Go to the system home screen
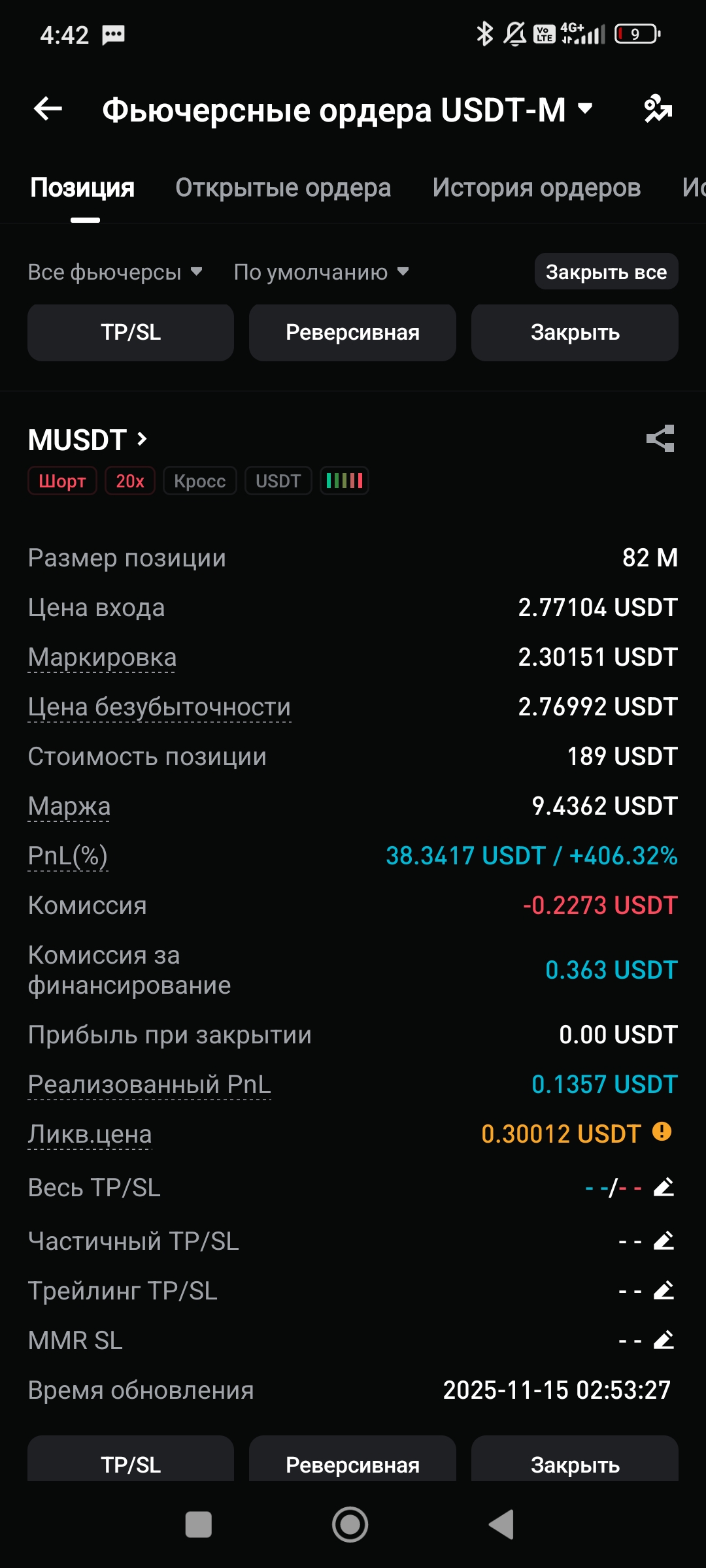This screenshot has width=706, height=1568. pos(350,1525)
